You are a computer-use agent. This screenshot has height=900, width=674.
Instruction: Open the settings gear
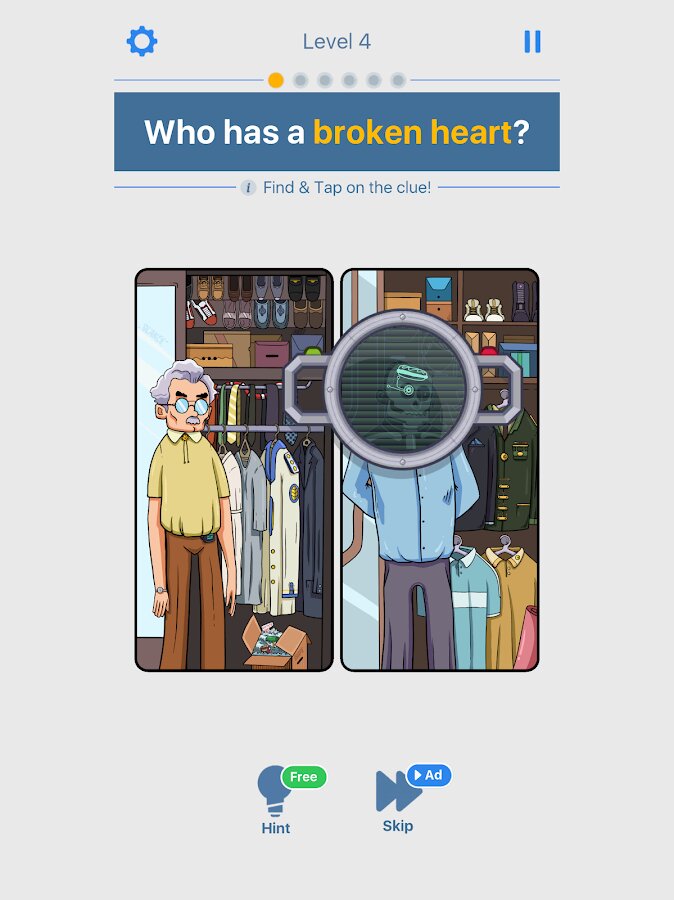[x=142, y=41]
